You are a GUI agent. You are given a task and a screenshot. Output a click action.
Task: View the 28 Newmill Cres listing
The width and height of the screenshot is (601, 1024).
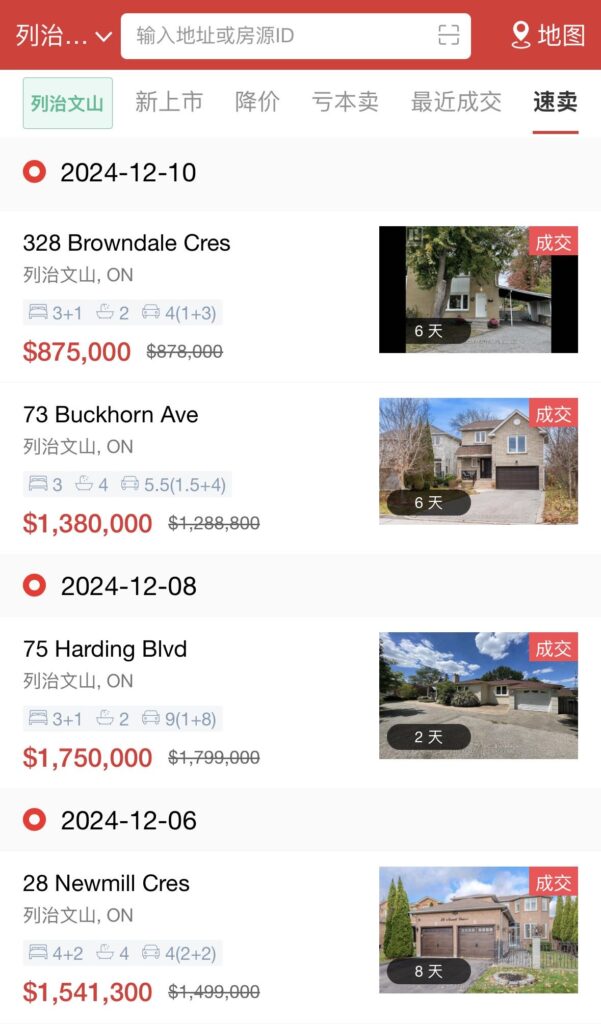pyautogui.click(x=106, y=883)
